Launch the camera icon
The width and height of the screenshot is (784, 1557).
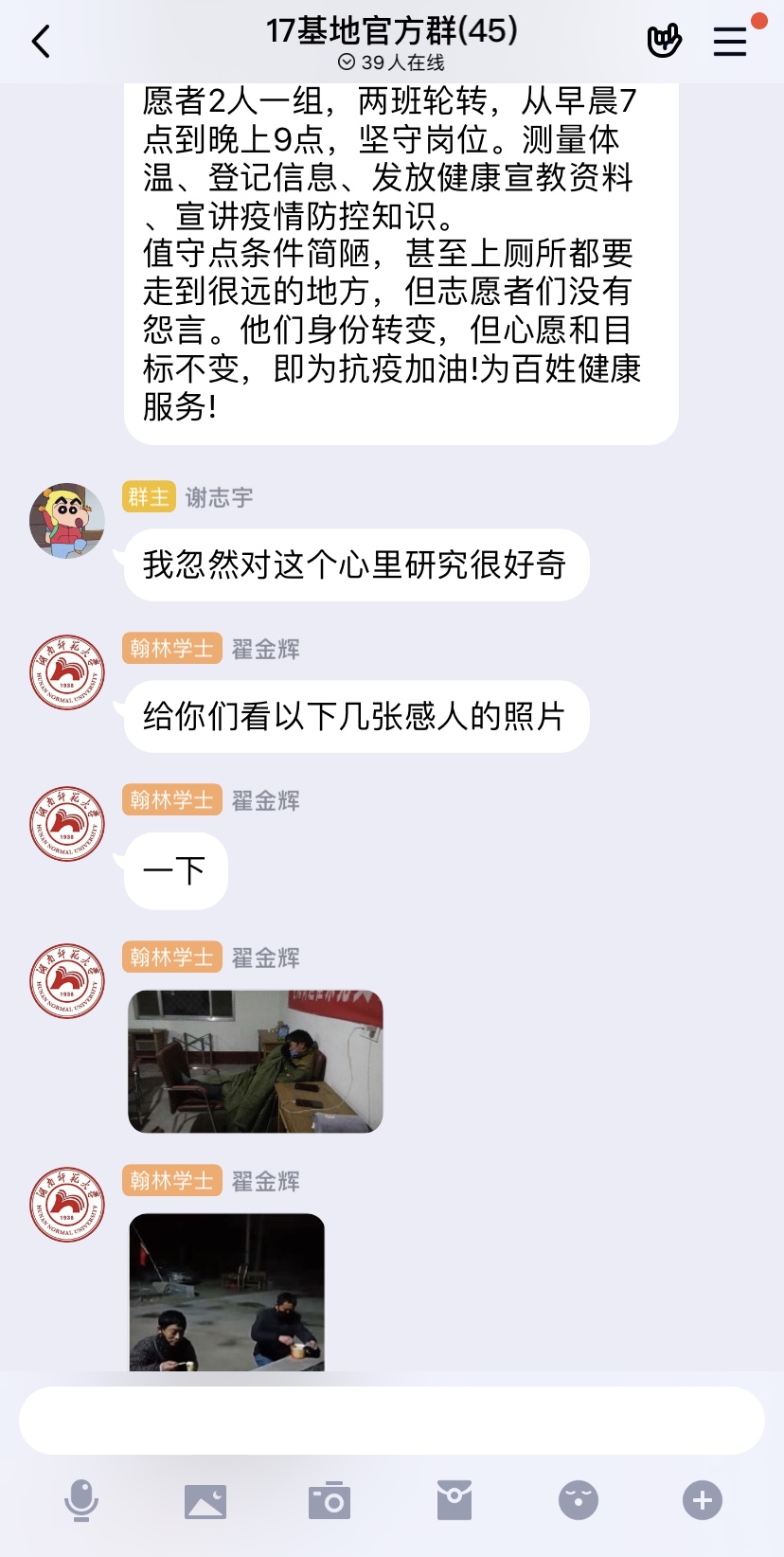pos(329,1499)
